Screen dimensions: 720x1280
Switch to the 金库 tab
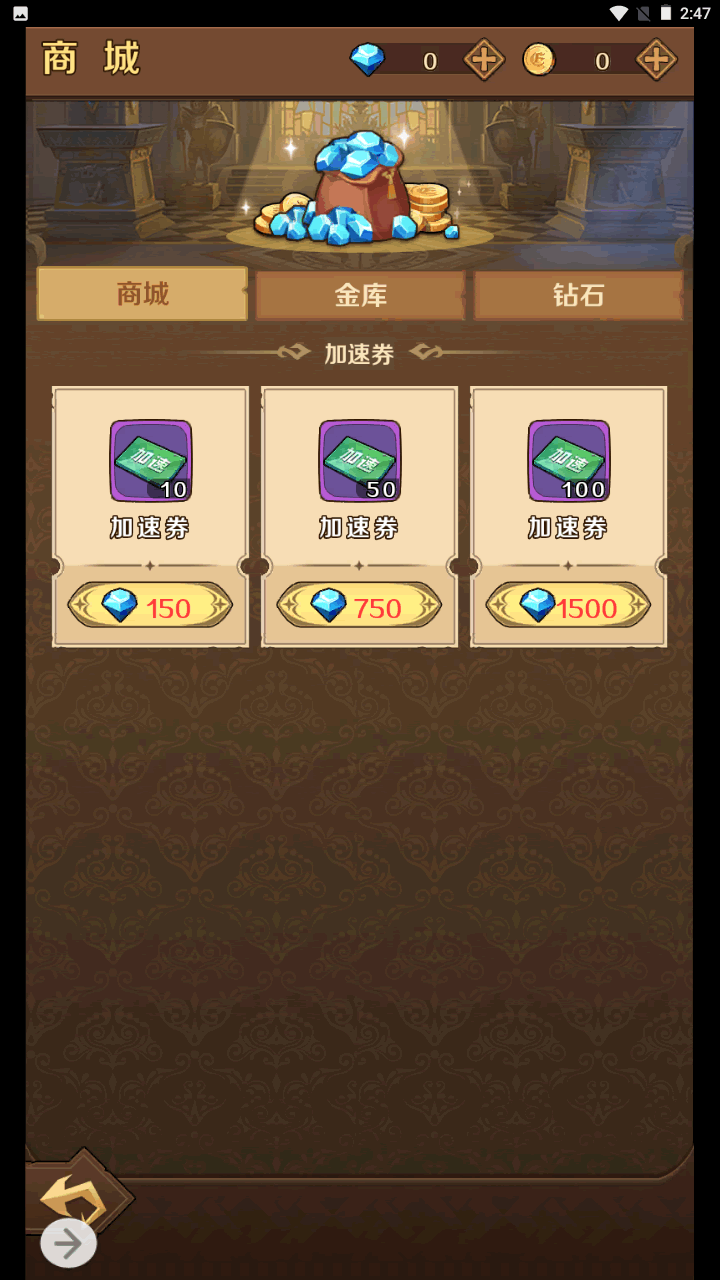coord(360,296)
